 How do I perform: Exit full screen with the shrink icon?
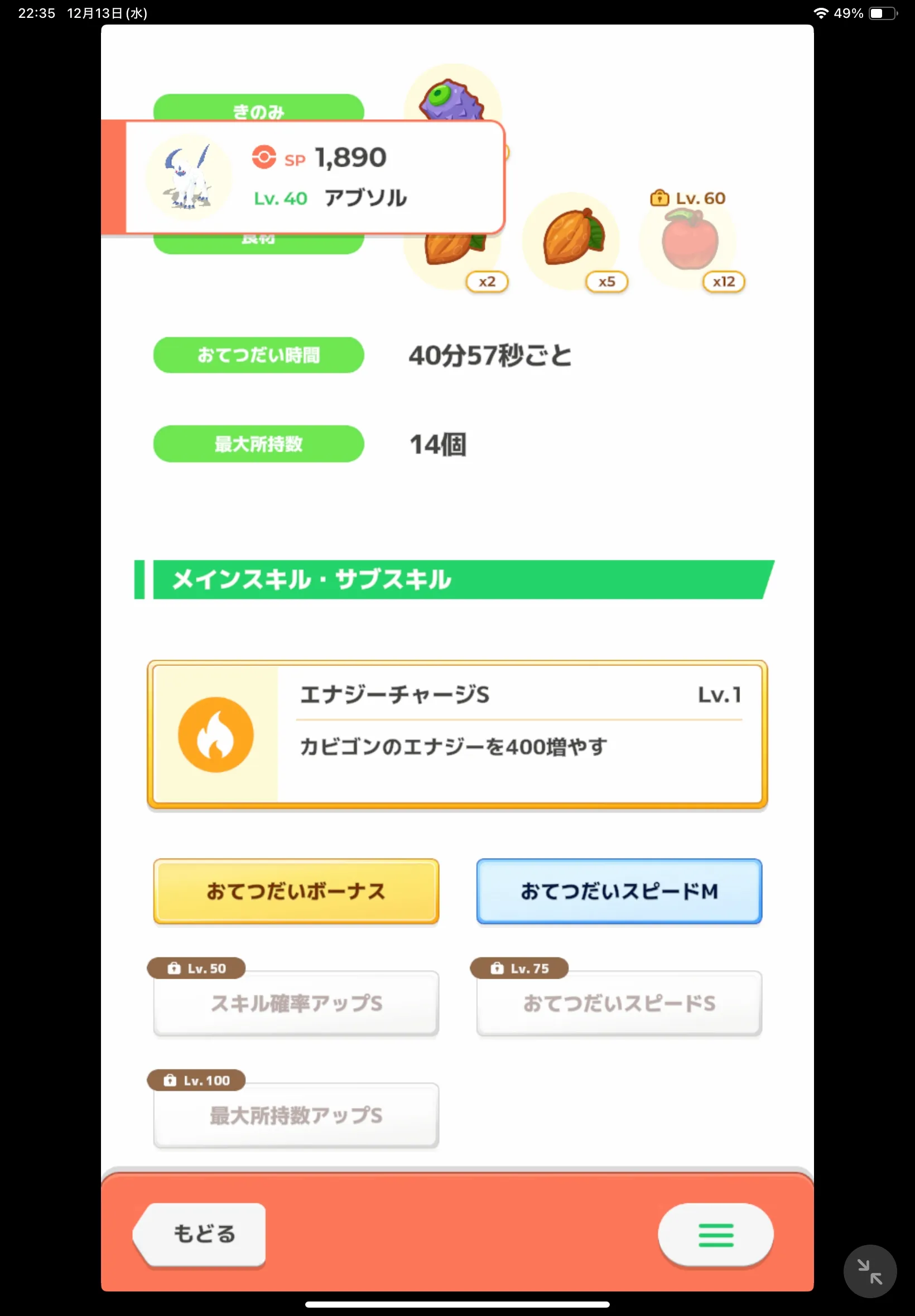(x=869, y=1271)
